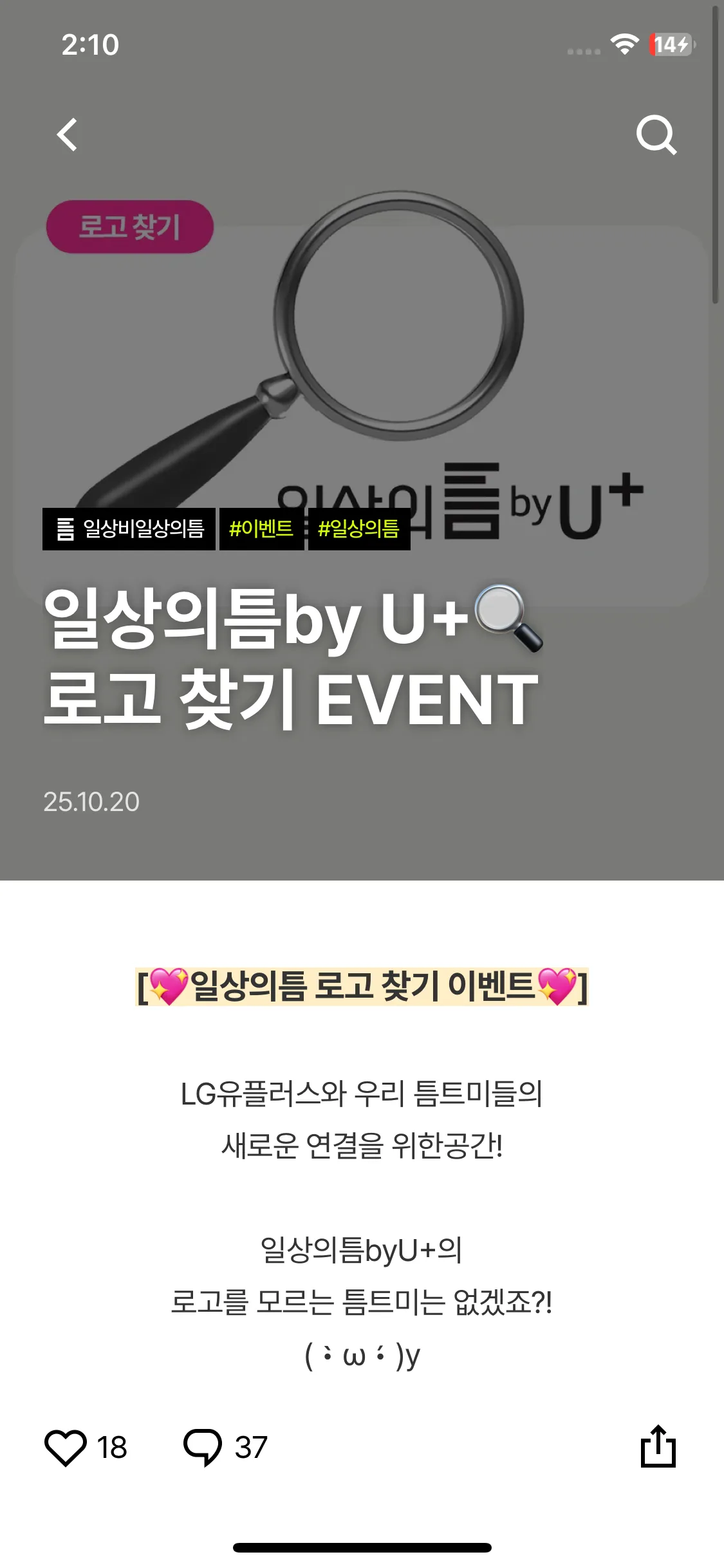Go back using the top arrow
This screenshot has width=724, height=1568.
click(68, 135)
